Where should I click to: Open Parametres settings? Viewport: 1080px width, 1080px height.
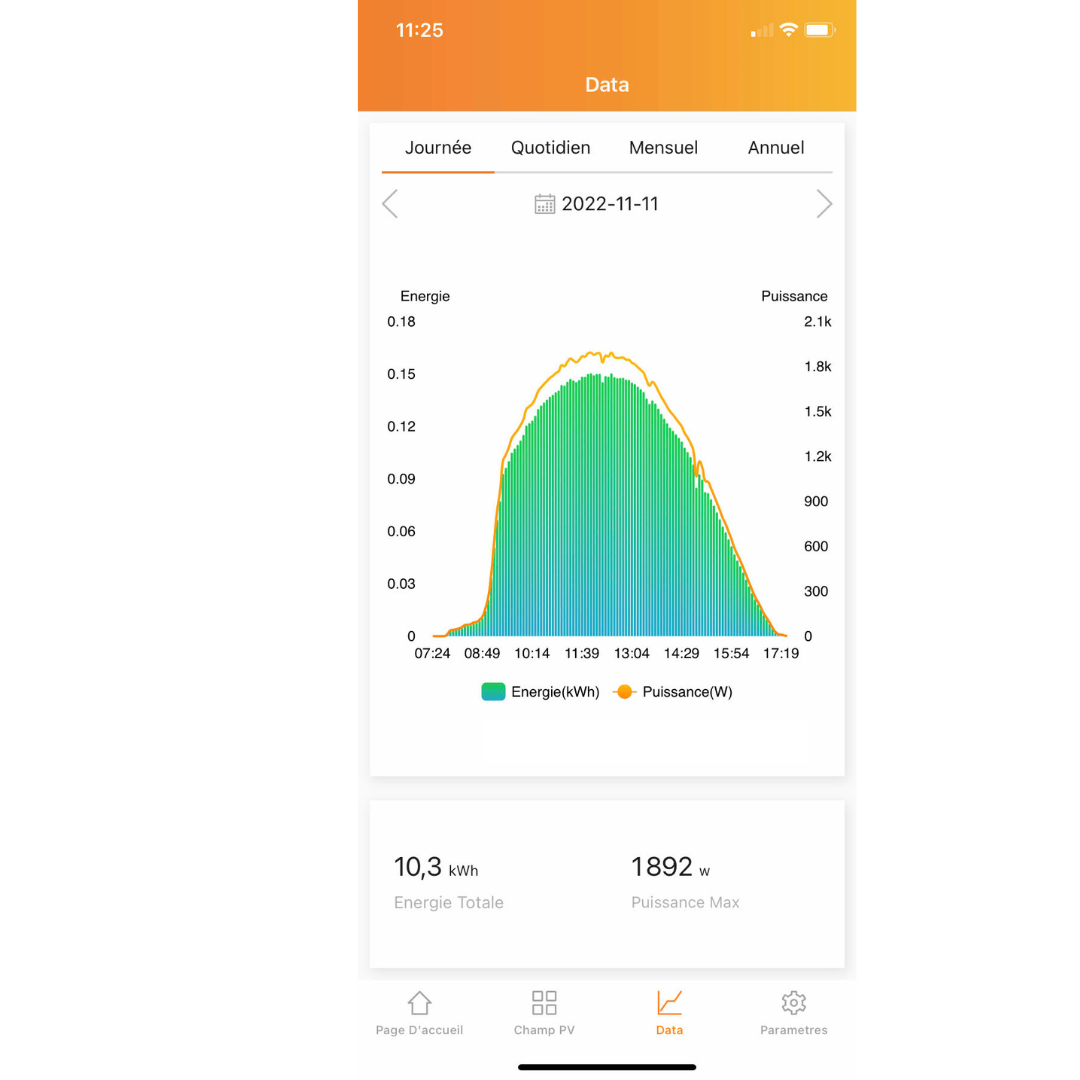pyautogui.click(x=794, y=1012)
